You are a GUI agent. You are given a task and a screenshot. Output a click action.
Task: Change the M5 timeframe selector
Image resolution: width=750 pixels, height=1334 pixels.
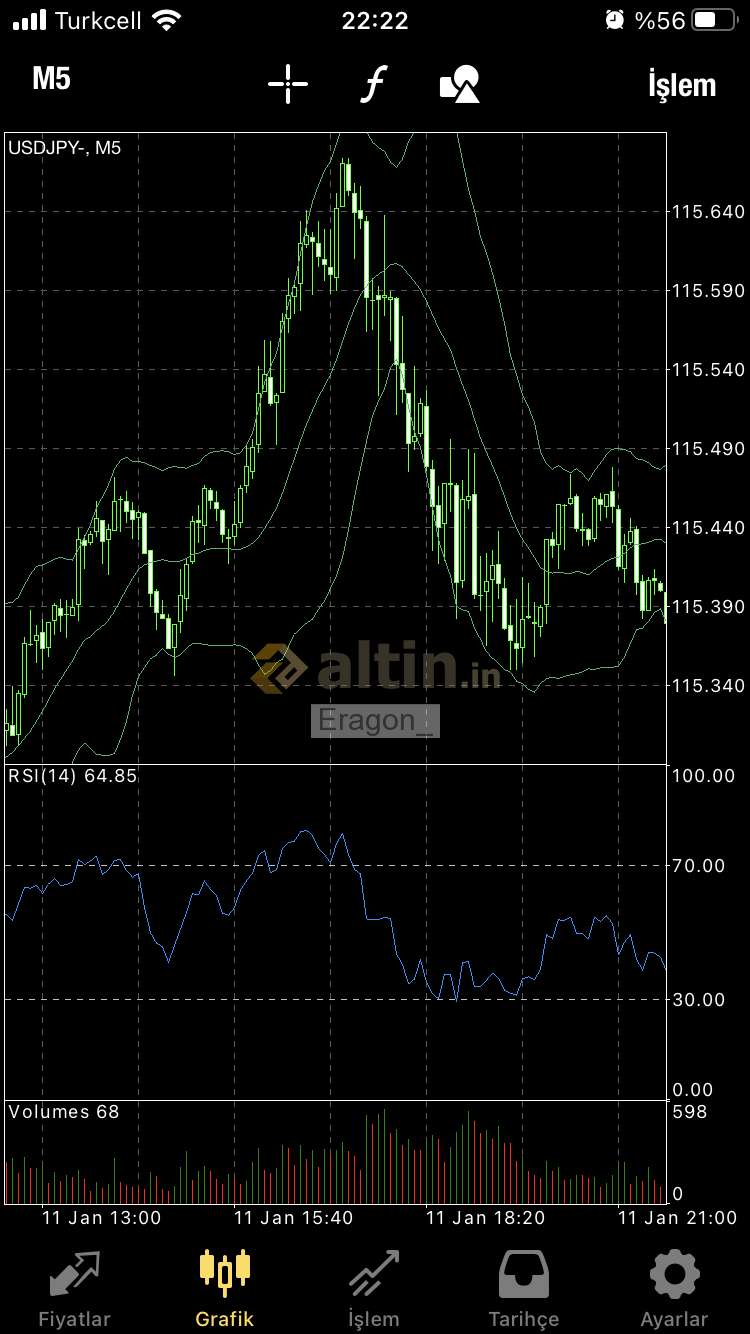point(51,80)
